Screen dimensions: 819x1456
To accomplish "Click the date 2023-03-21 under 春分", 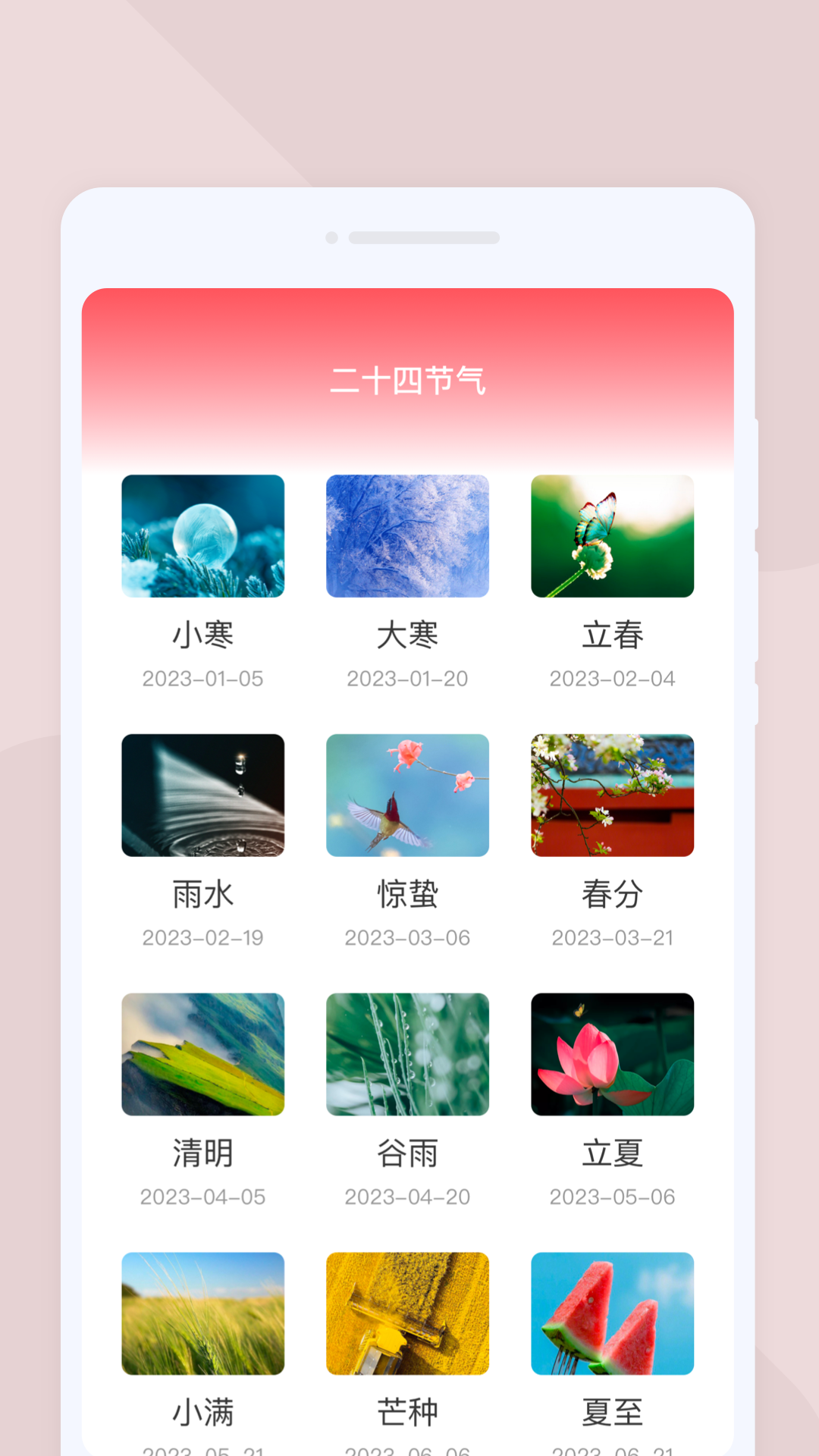I will pos(612,938).
